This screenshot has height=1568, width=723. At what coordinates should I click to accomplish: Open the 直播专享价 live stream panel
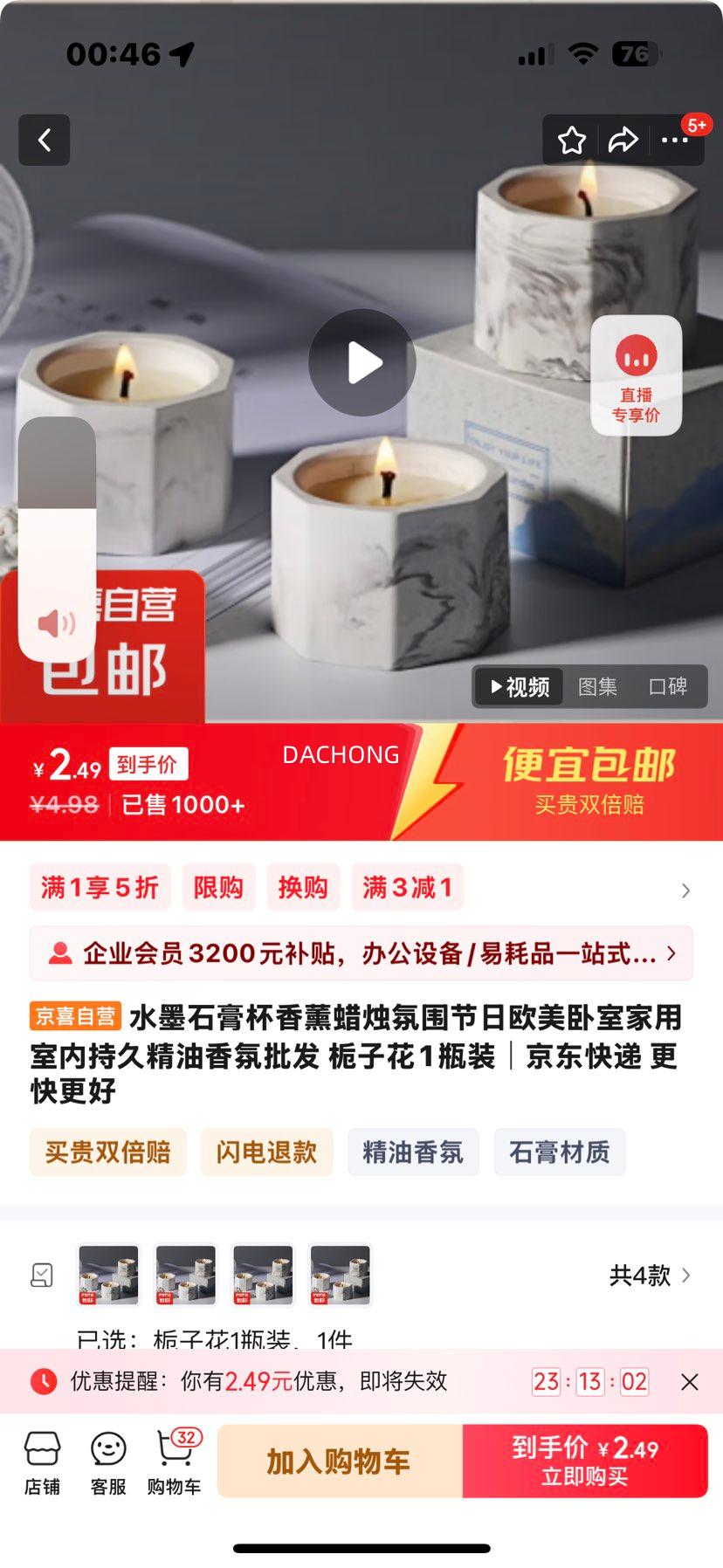[635, 374]
